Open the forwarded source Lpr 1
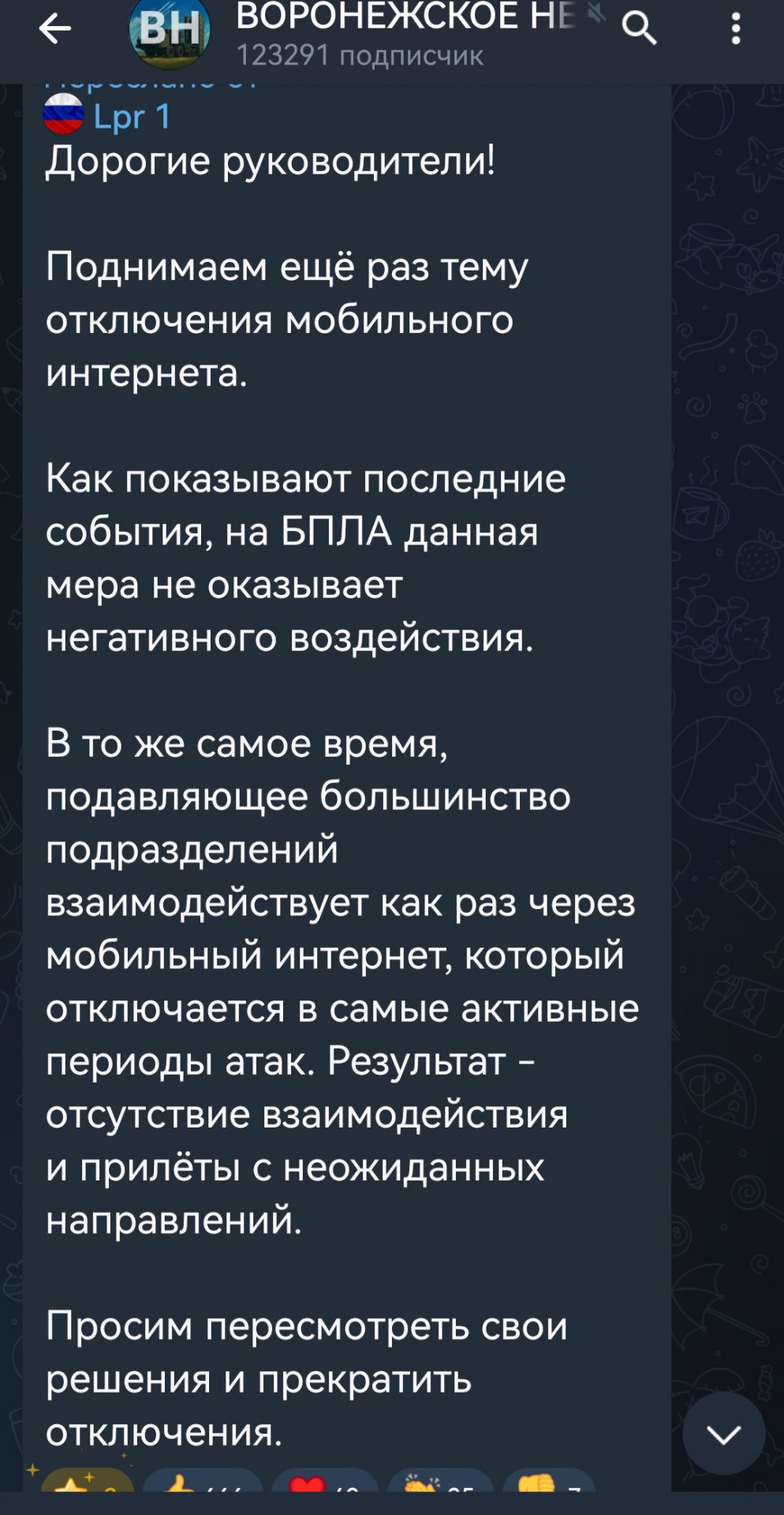Viewport: 784px width, 1515px height. 131,117
